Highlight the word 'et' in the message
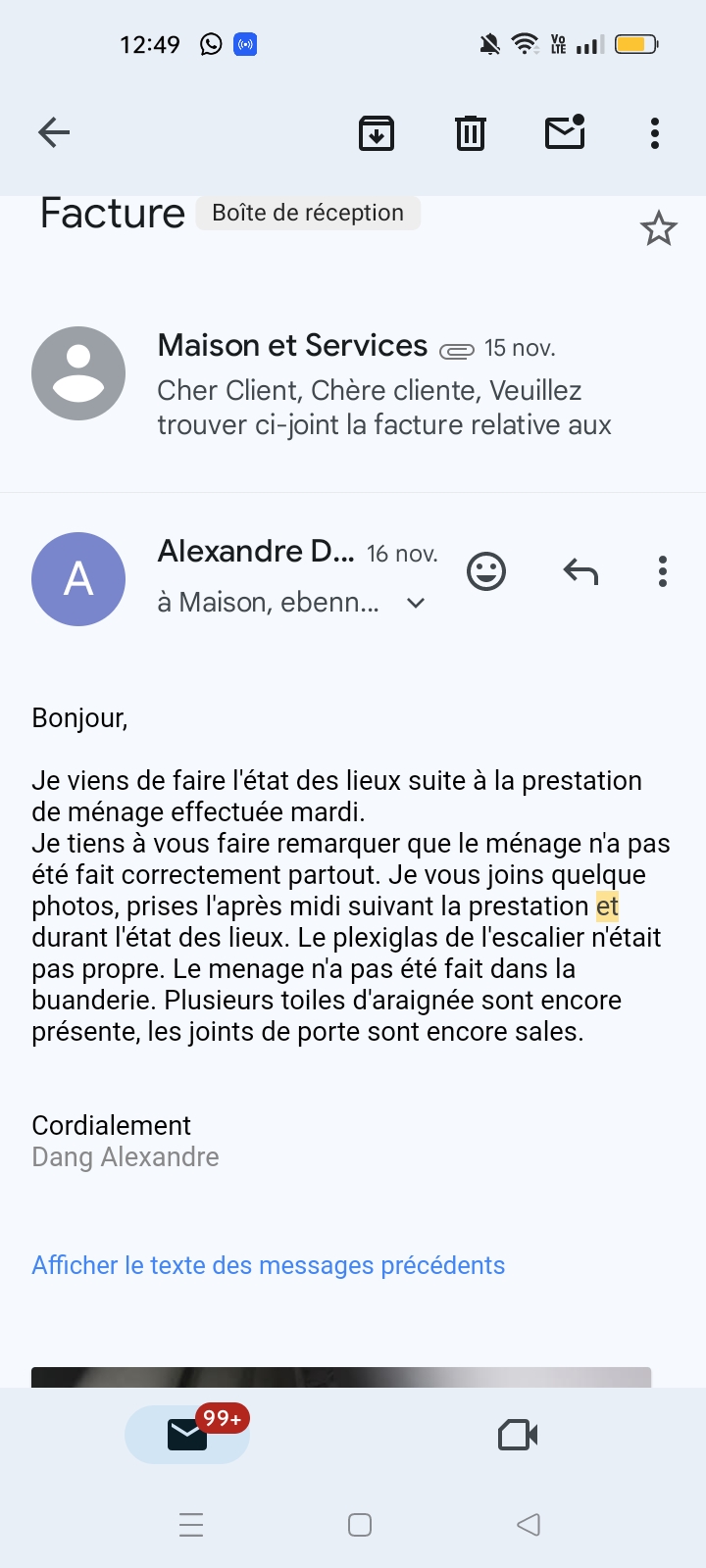 (606, 906)
